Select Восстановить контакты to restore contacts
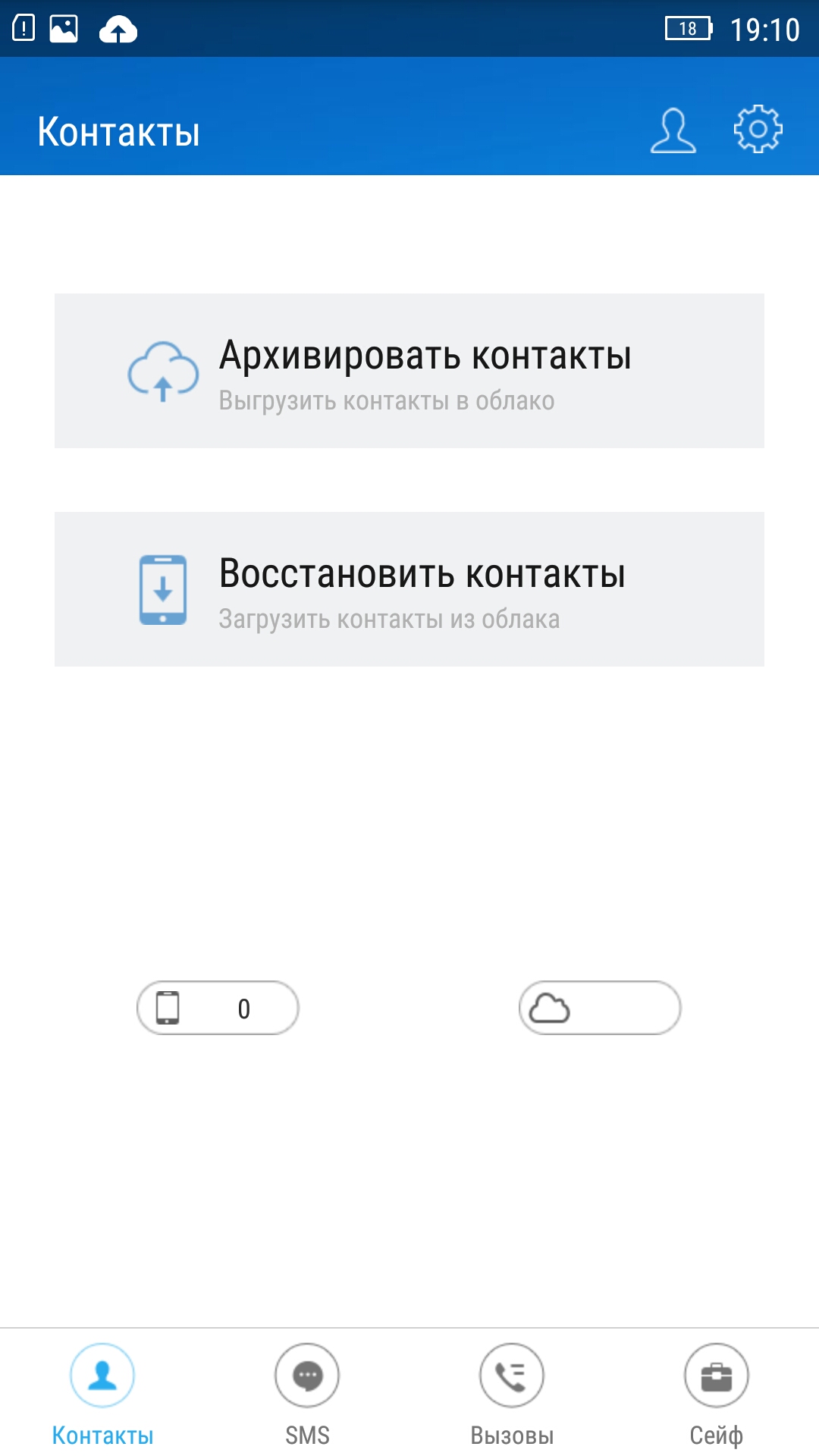Screen dimensions: 819x1456 point(409,589)
